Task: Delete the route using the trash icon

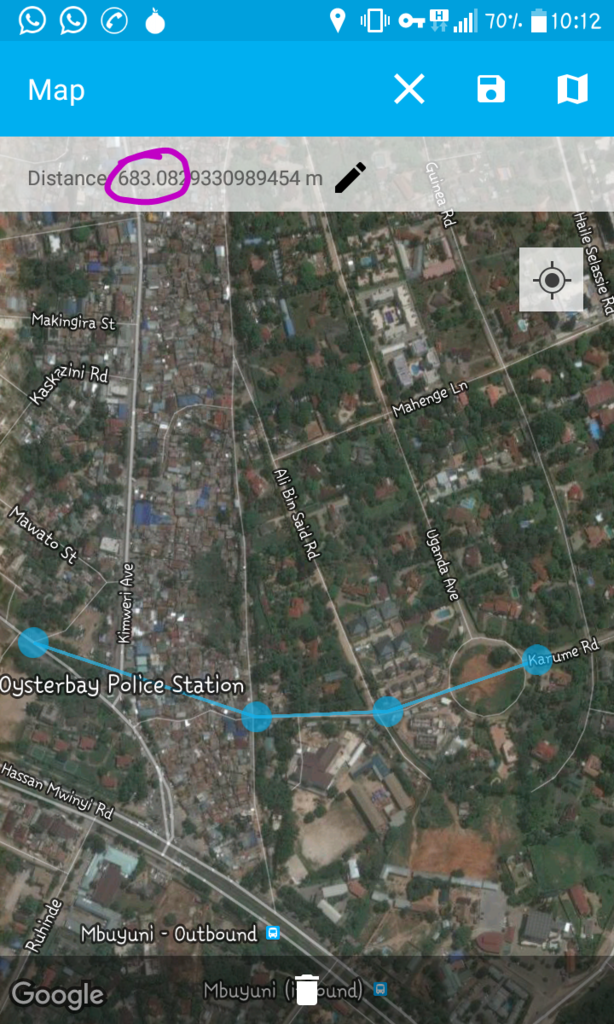Action: (x=307, y=989)
